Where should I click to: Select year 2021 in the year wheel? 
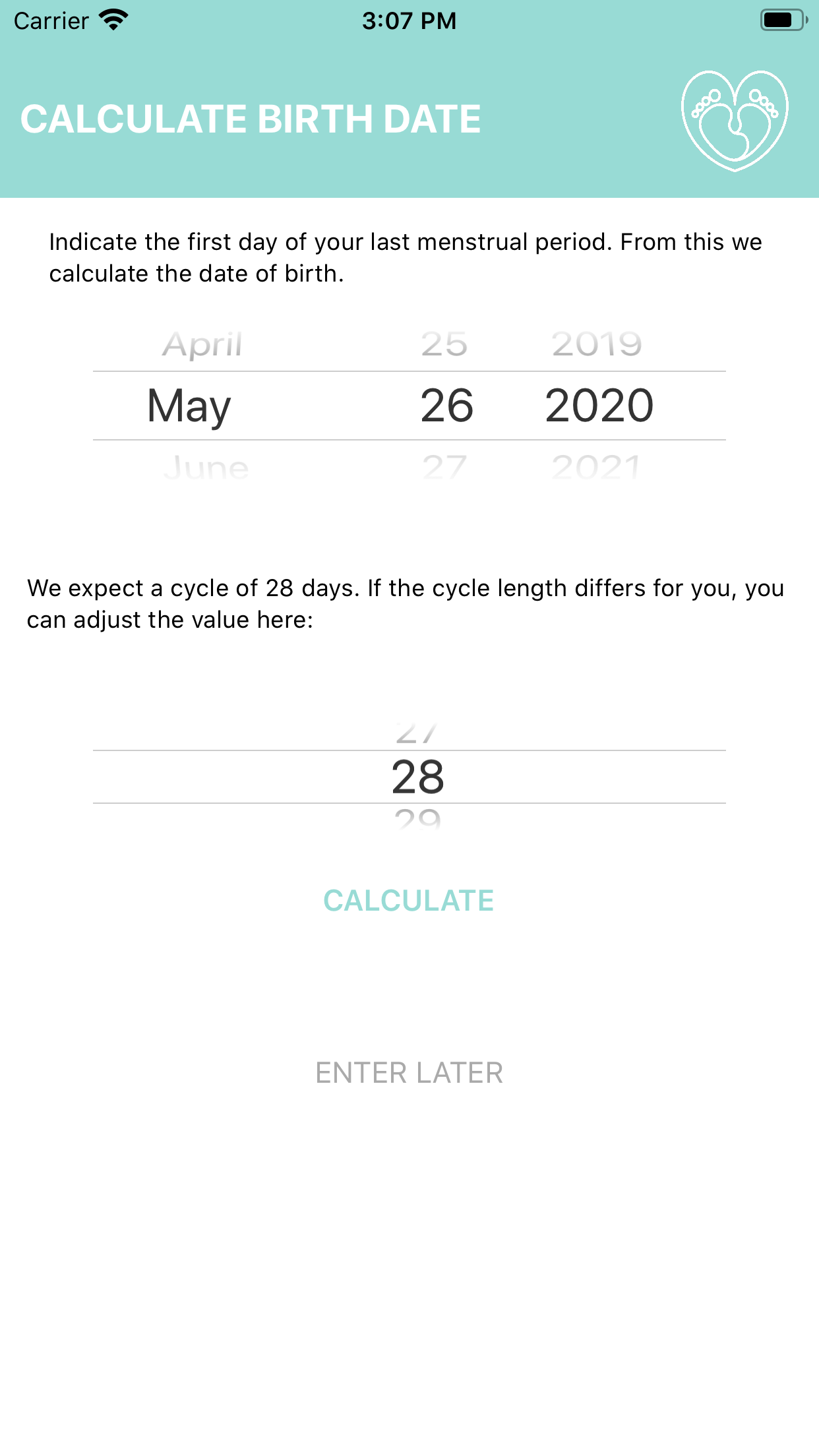tap(597, 466)
